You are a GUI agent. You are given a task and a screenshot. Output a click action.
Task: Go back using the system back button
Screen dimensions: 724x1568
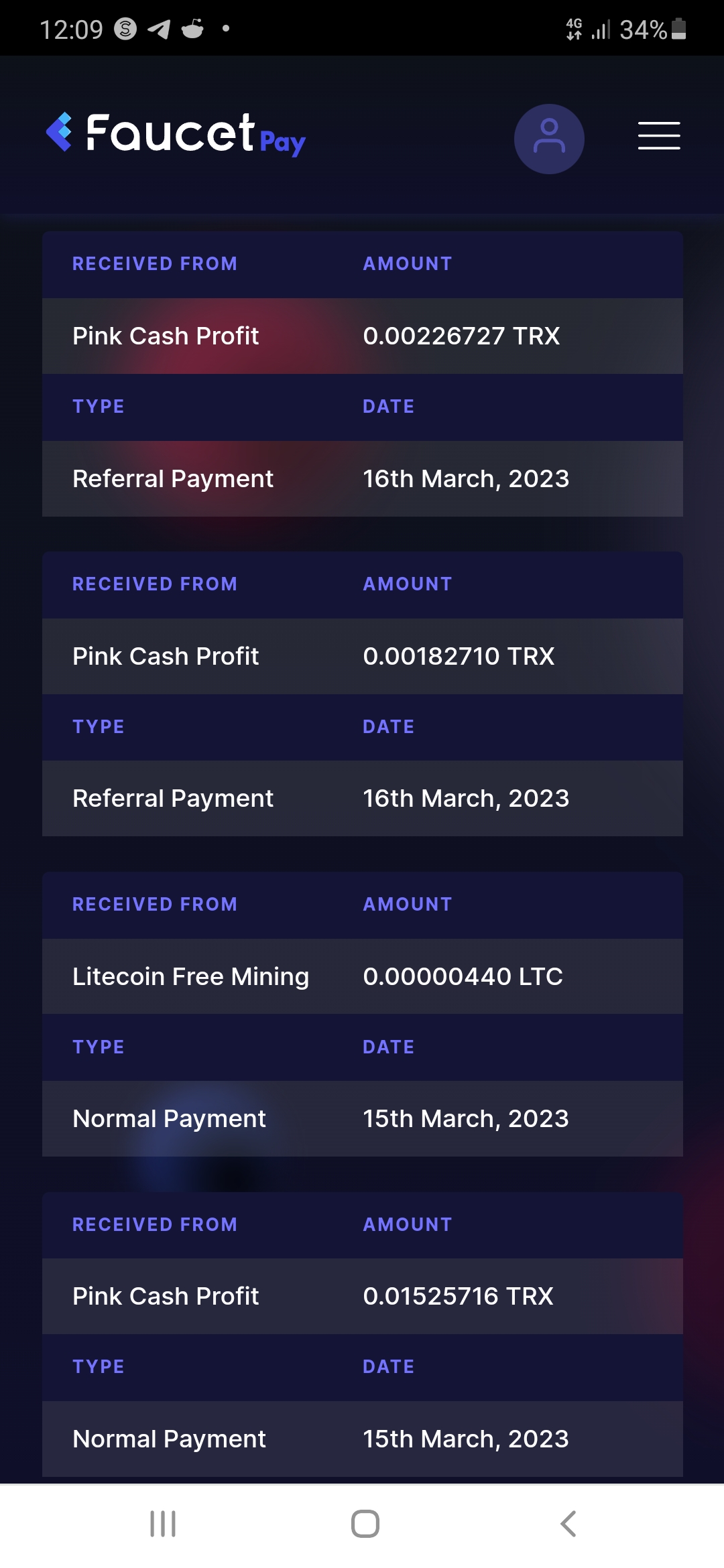point(568,1523)
